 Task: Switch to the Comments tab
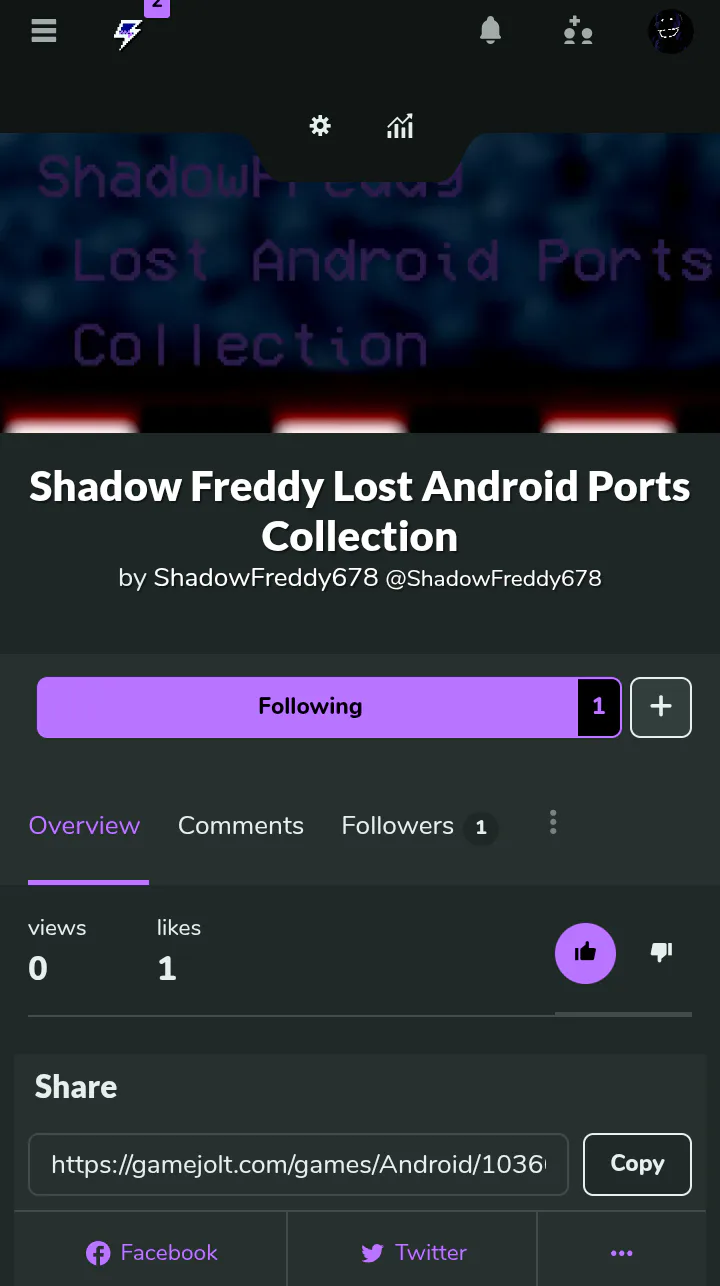241,826
